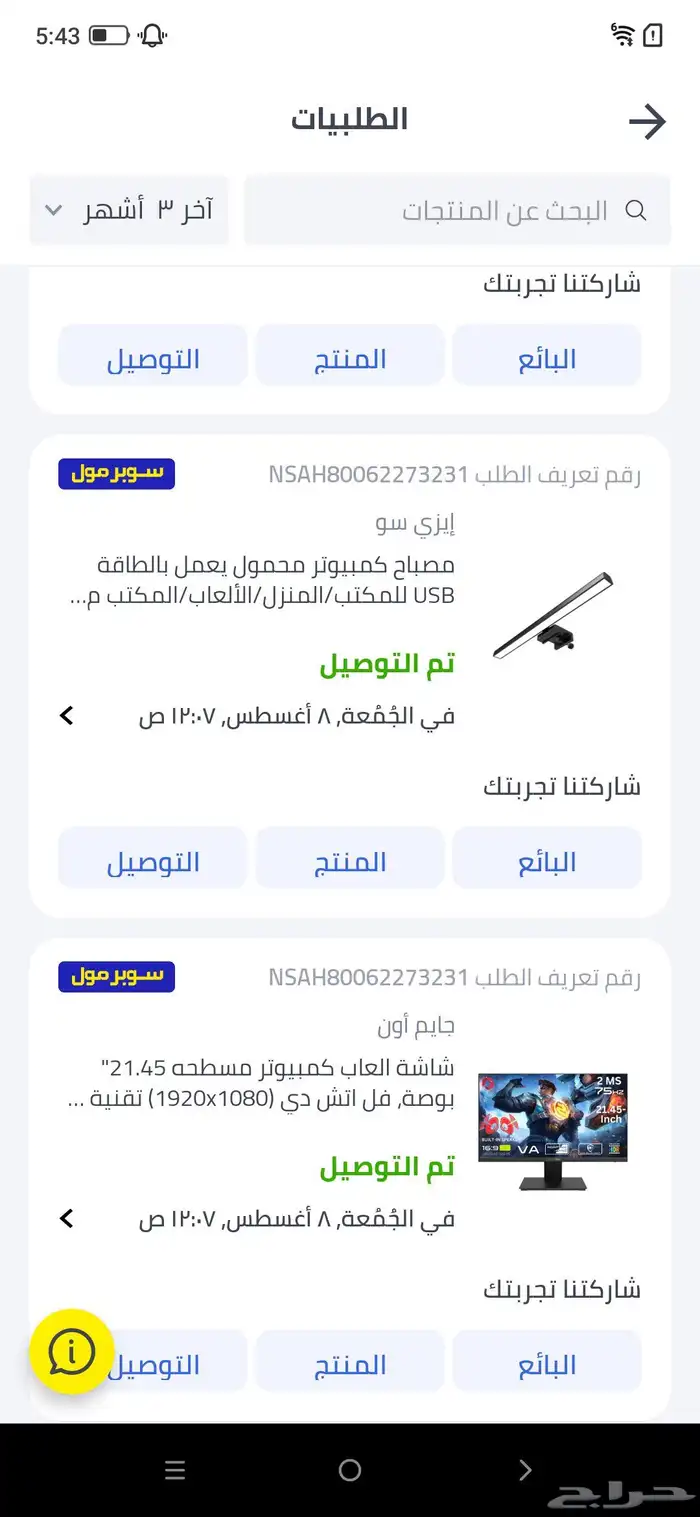Rate التوصيل for the USB lamp order

pyautogui.click(x=152, y=859)
